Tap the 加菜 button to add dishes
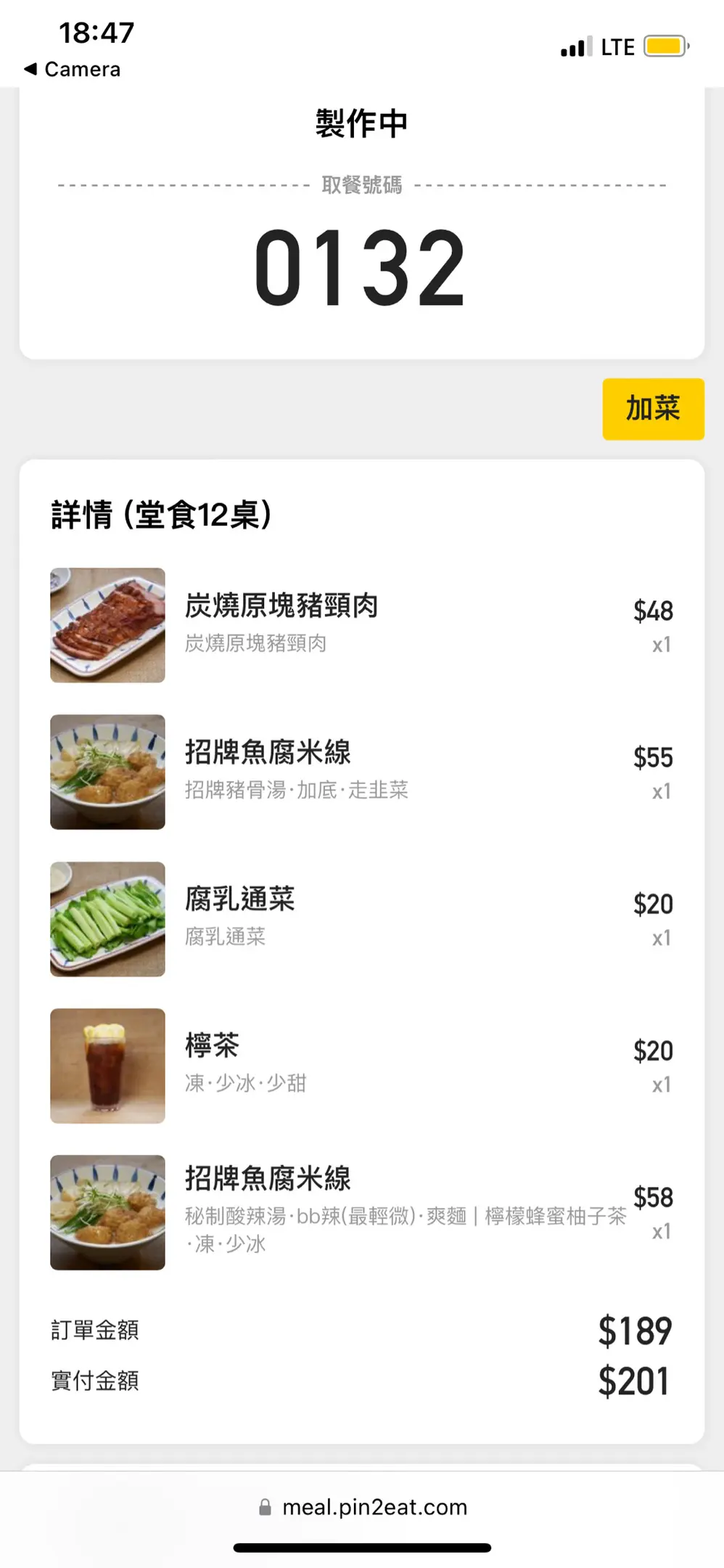The height and width of the screenshot is (1568, 724). tap(653, 409)
